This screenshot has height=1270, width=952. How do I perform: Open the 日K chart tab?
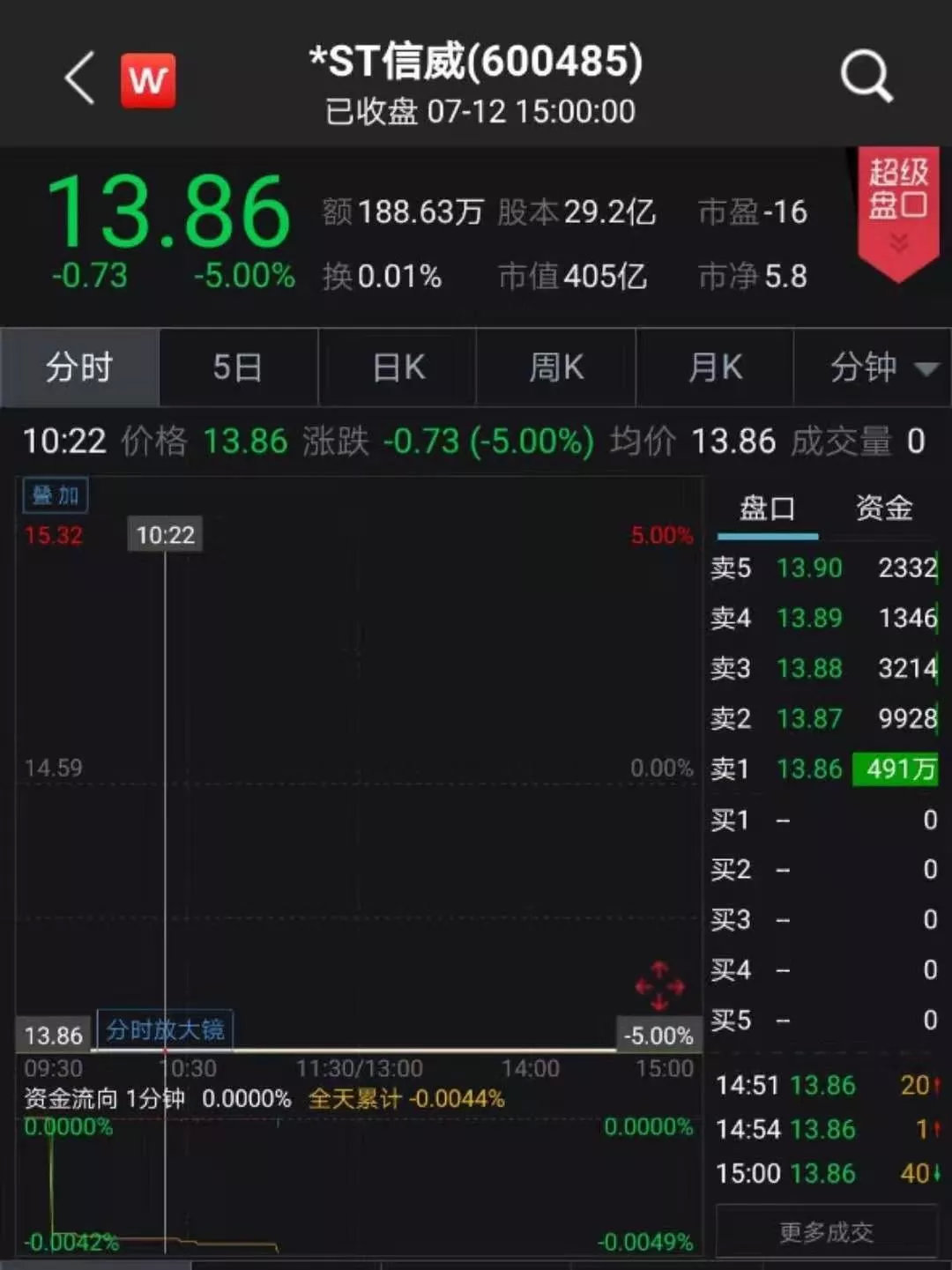[398, 368]
